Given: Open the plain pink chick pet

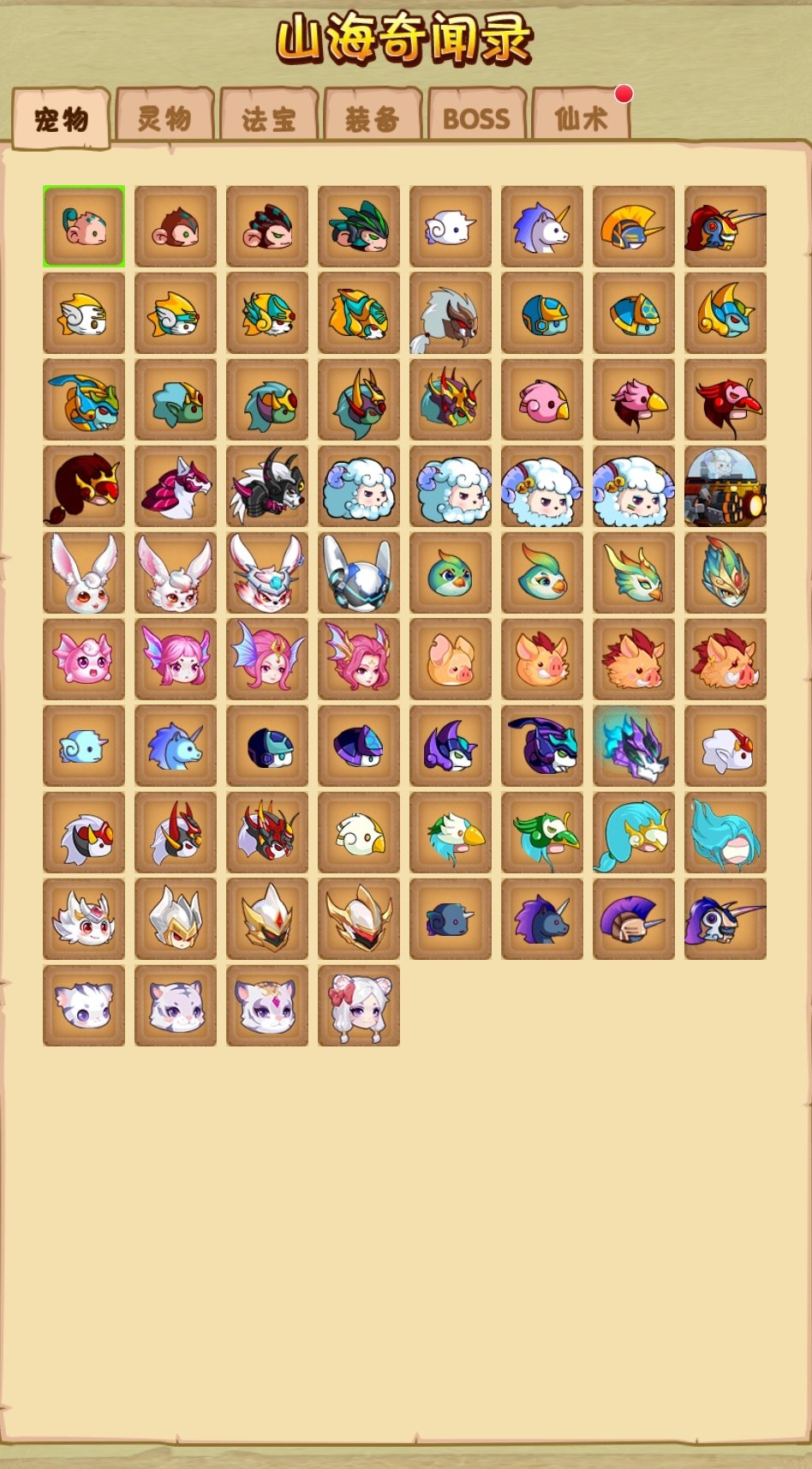Looking at the screenshot, I should click(x=541, y=399).
